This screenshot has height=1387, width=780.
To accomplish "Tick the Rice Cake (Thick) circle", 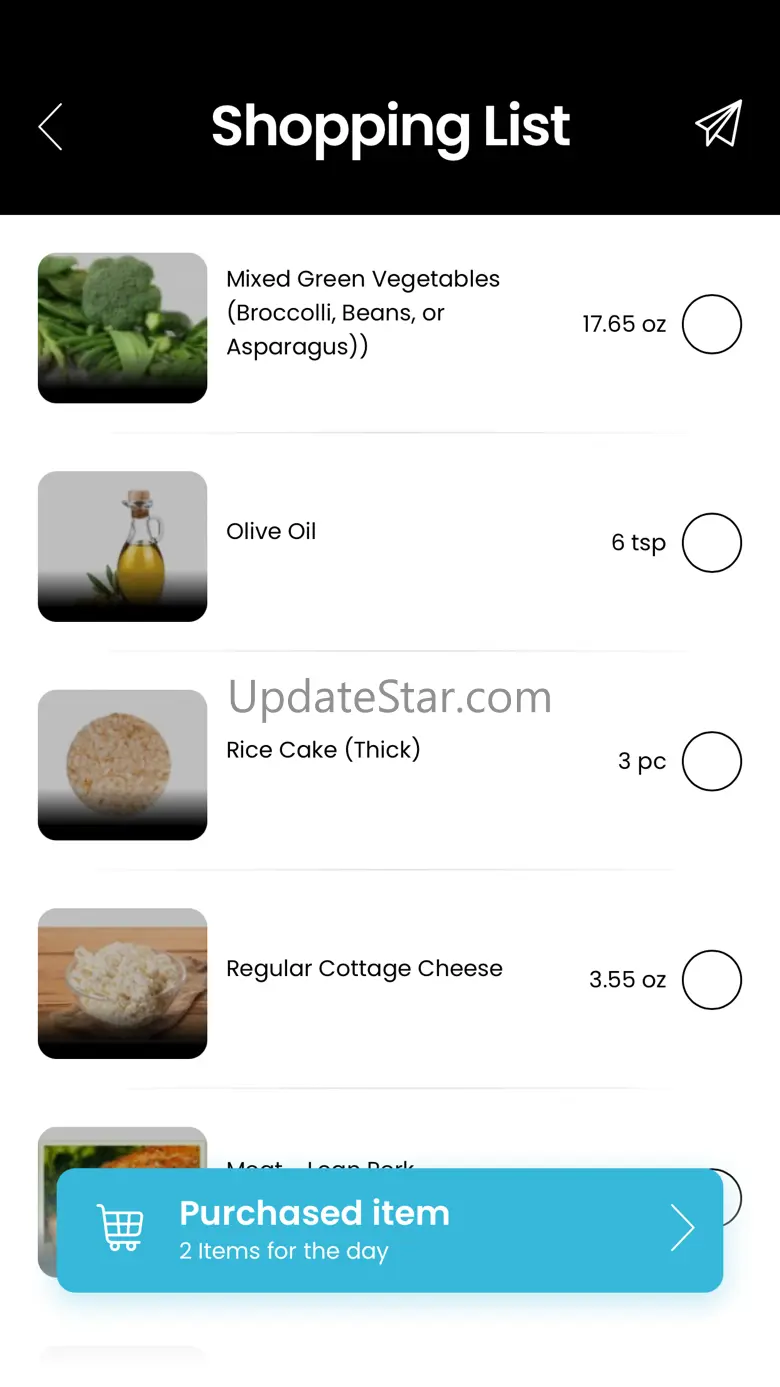I will [712, 761].
